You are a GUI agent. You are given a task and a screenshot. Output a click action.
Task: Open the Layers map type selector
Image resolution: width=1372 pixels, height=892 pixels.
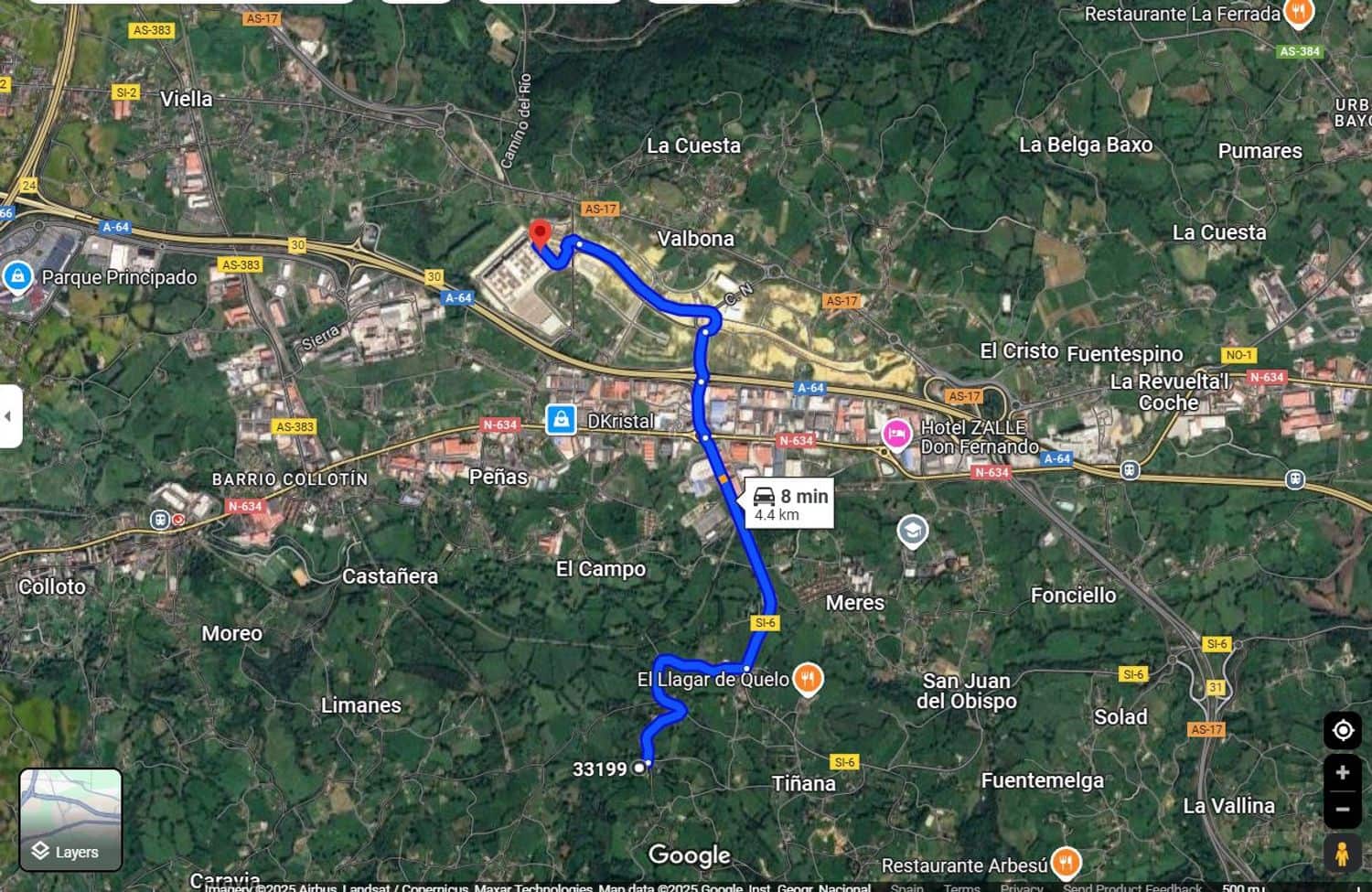70,820
